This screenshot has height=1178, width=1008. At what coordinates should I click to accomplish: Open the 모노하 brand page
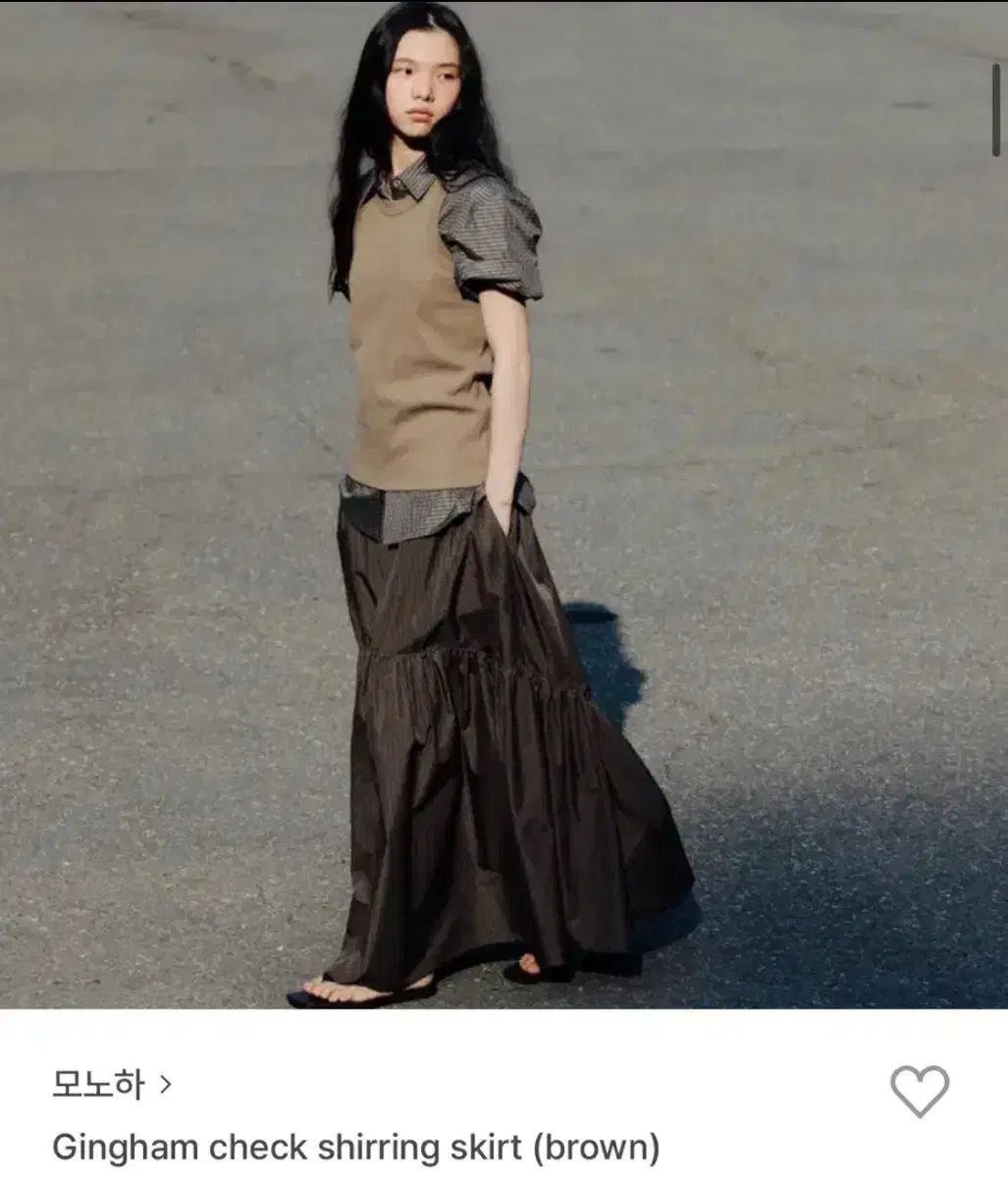coord(111,1084)
